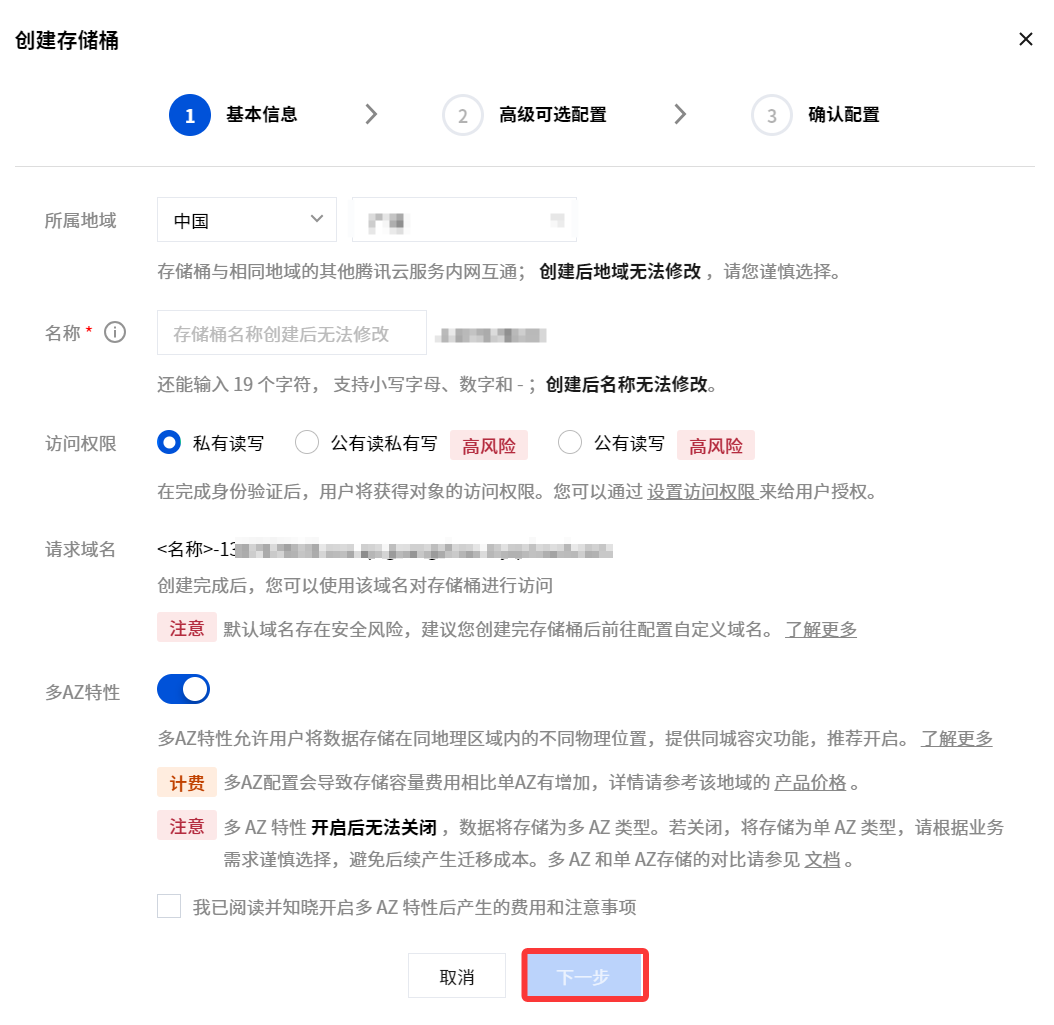This screenshot has width=1054, height=1025.
Task: Open 了解更多 link about 多AZ特性
Action: click(956, 739)
